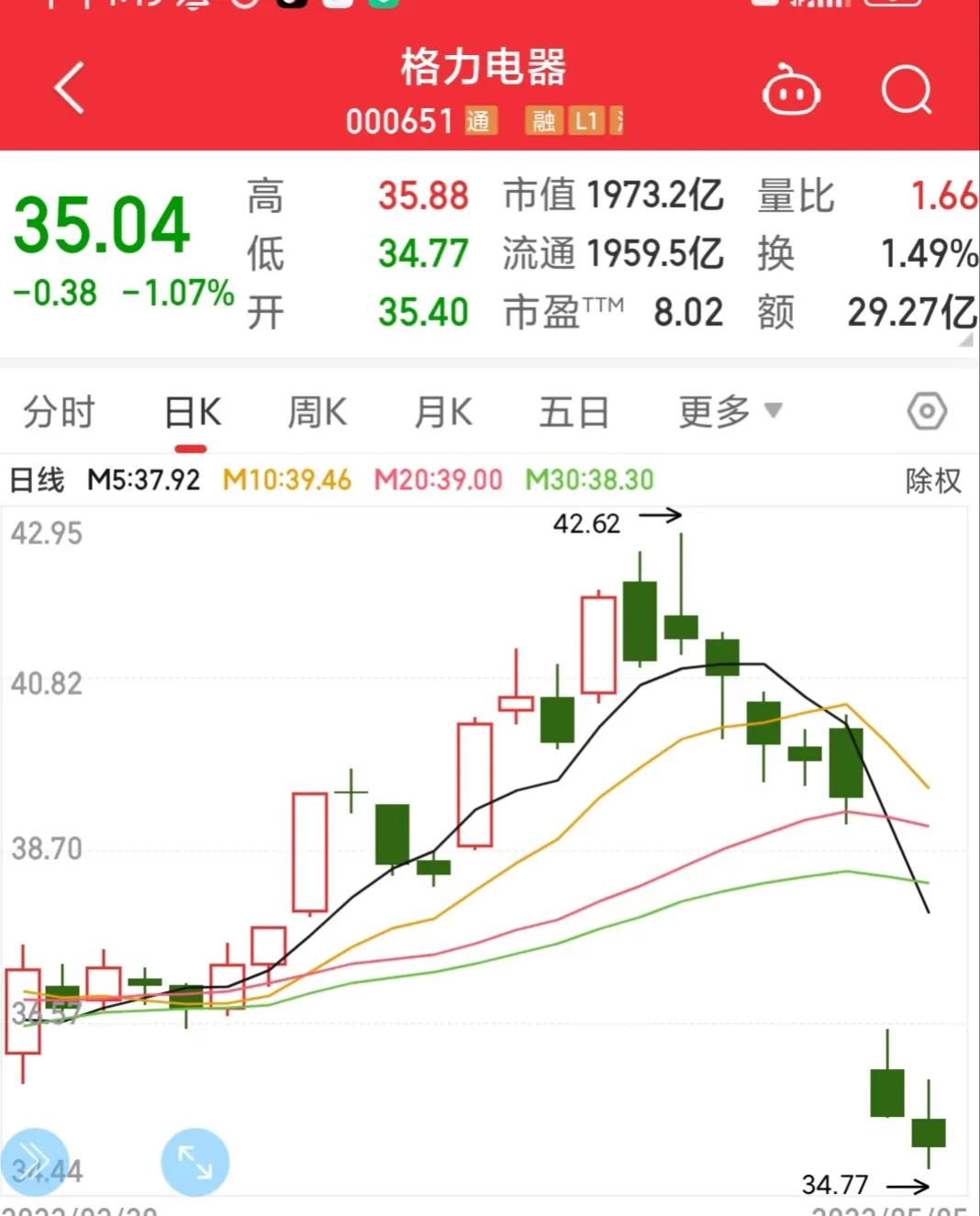Click the back arrow to leave 格力电器
This screenshot has height=1216, width=980.
click(x=66, y=85)
